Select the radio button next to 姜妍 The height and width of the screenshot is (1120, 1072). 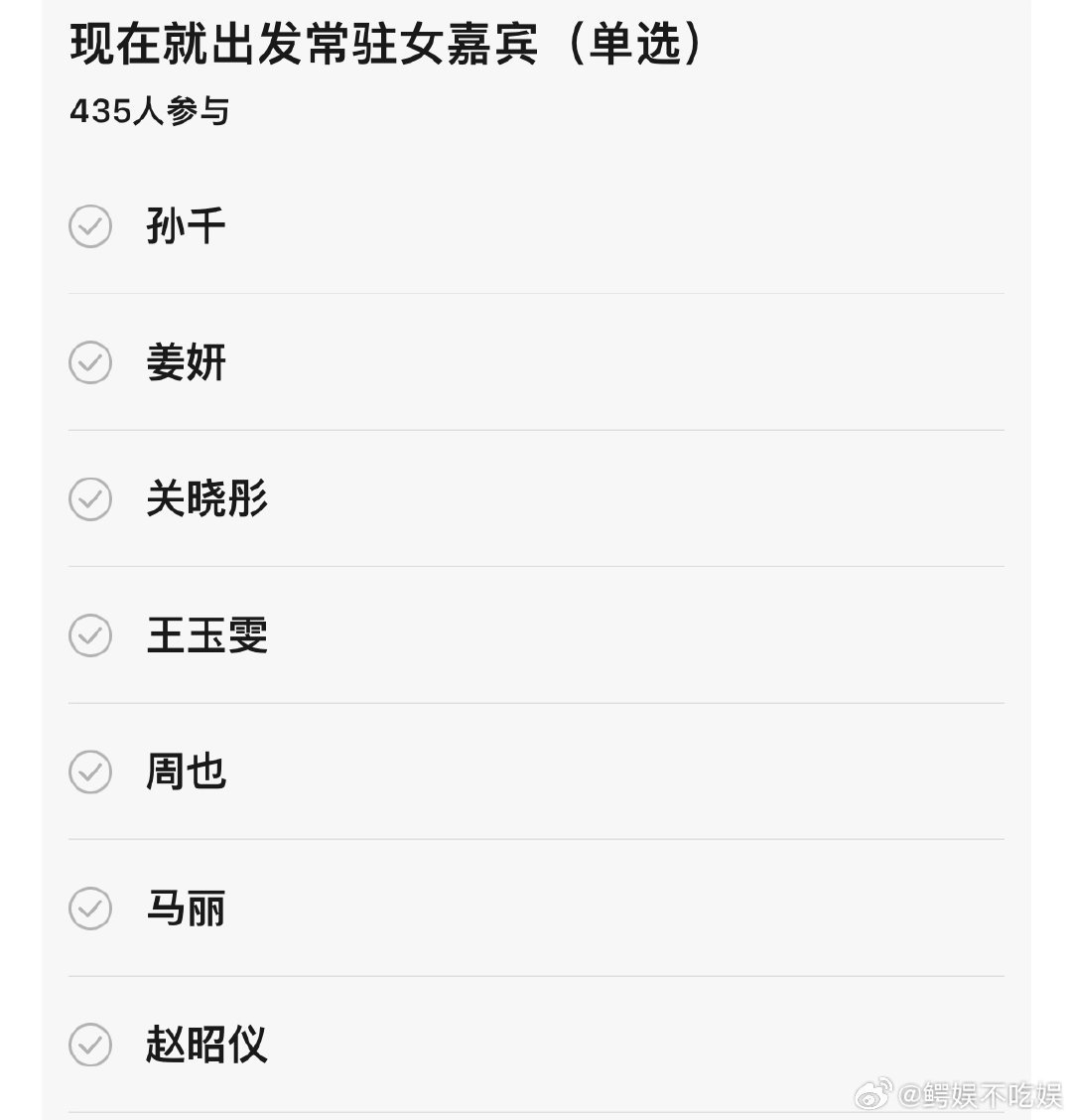click(x=90, y=363)
